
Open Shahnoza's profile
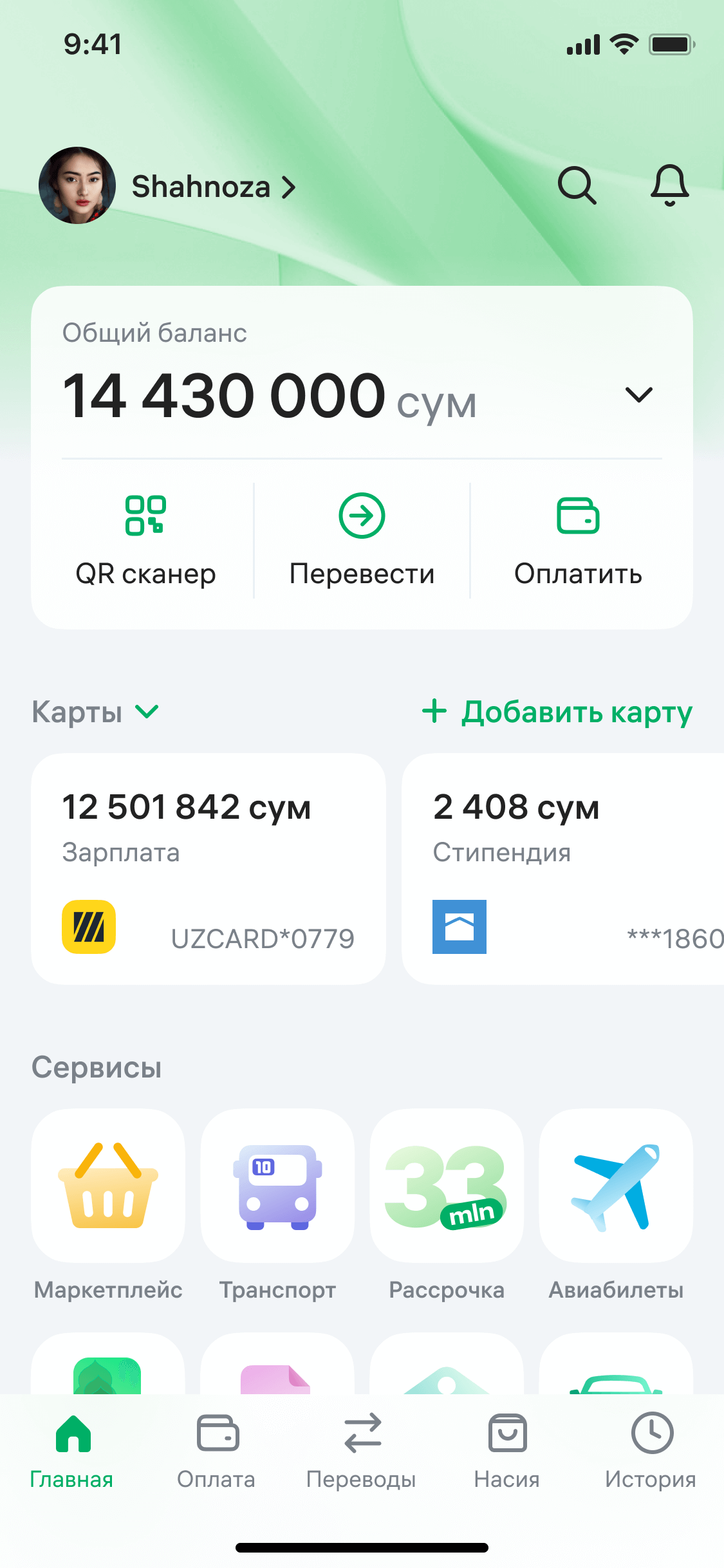[x=167, y=187]
